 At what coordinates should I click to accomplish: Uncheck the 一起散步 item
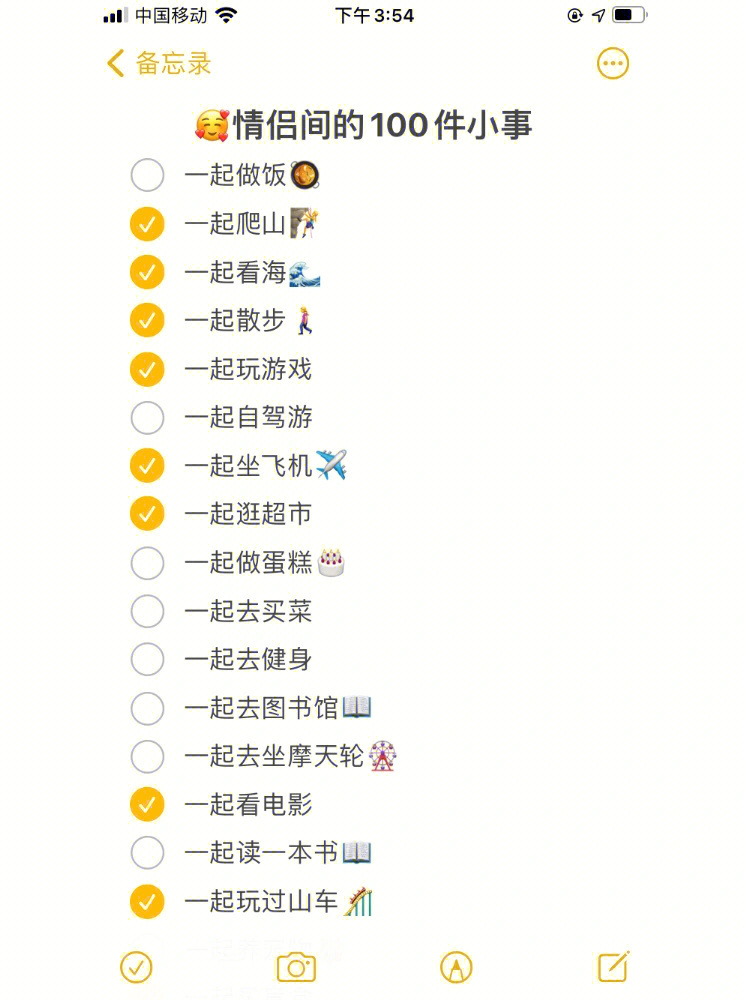tap(147, 321)
